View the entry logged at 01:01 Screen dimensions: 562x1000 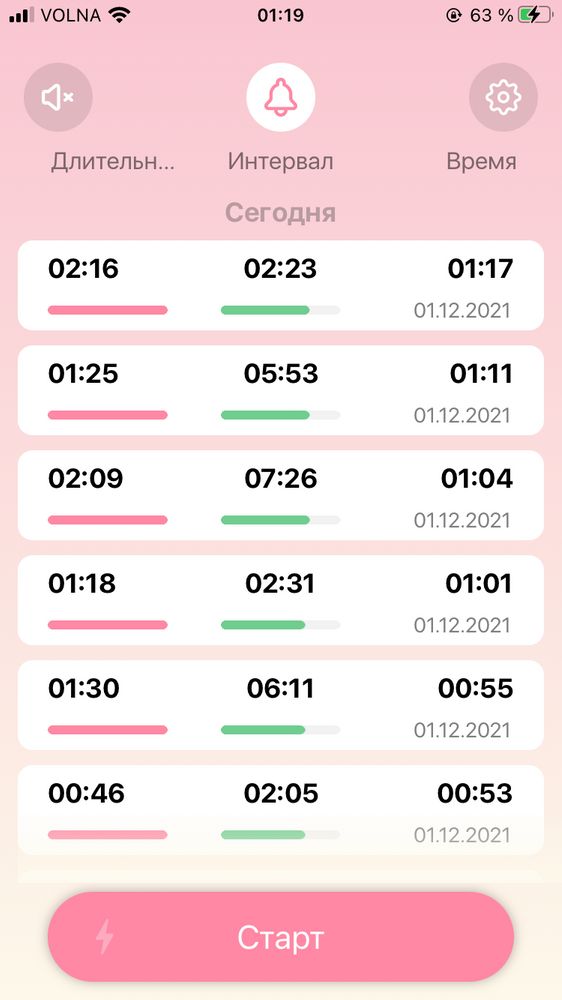point(281,600)
